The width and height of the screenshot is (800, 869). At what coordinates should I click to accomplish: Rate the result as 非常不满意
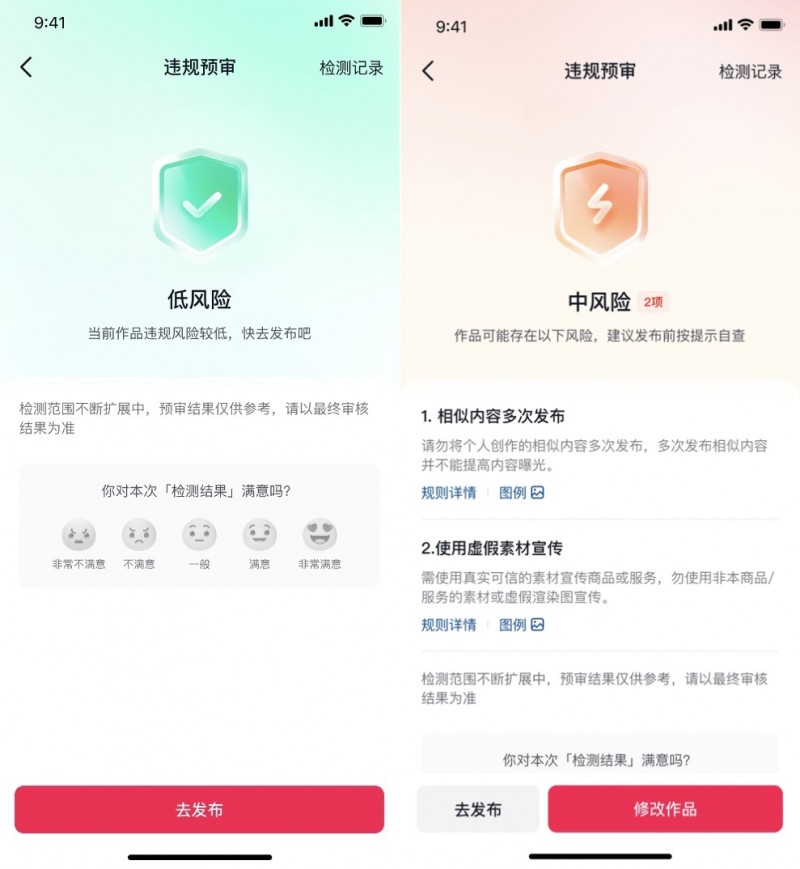click(x=79, y=536)
